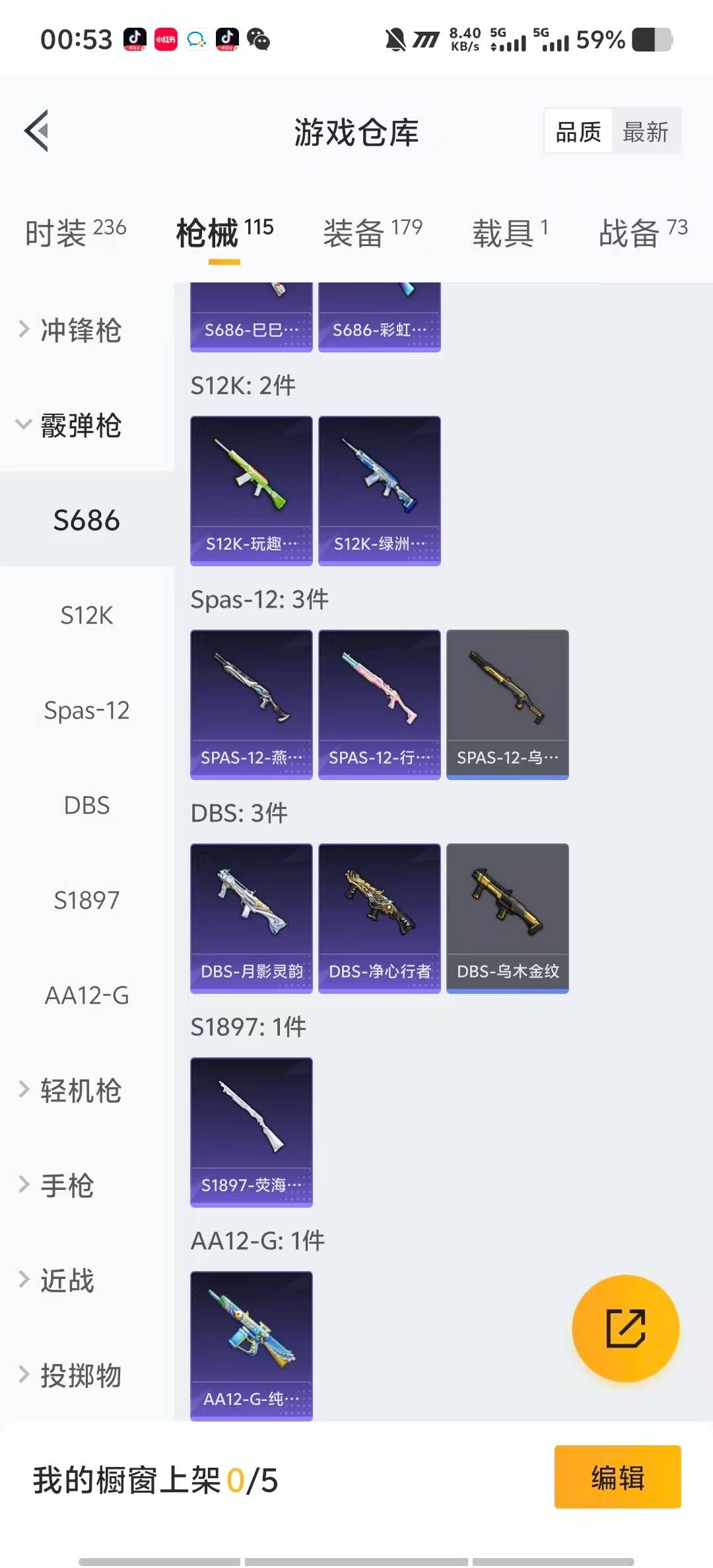Screen dimensions: 713x1568
Task: Expand the 冲锋枪 category
Action: tap(81, 330)
